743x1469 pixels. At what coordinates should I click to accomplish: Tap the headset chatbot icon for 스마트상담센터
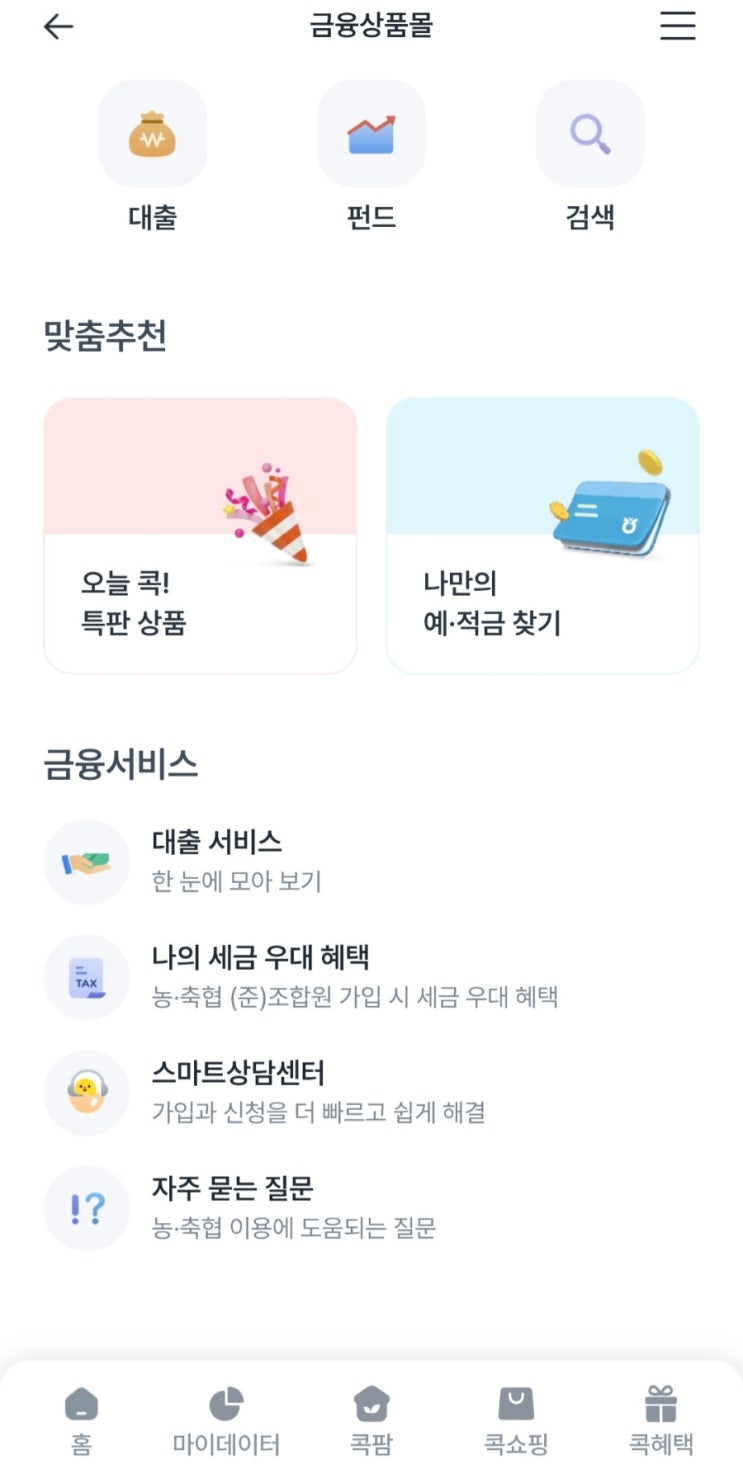87,1092
